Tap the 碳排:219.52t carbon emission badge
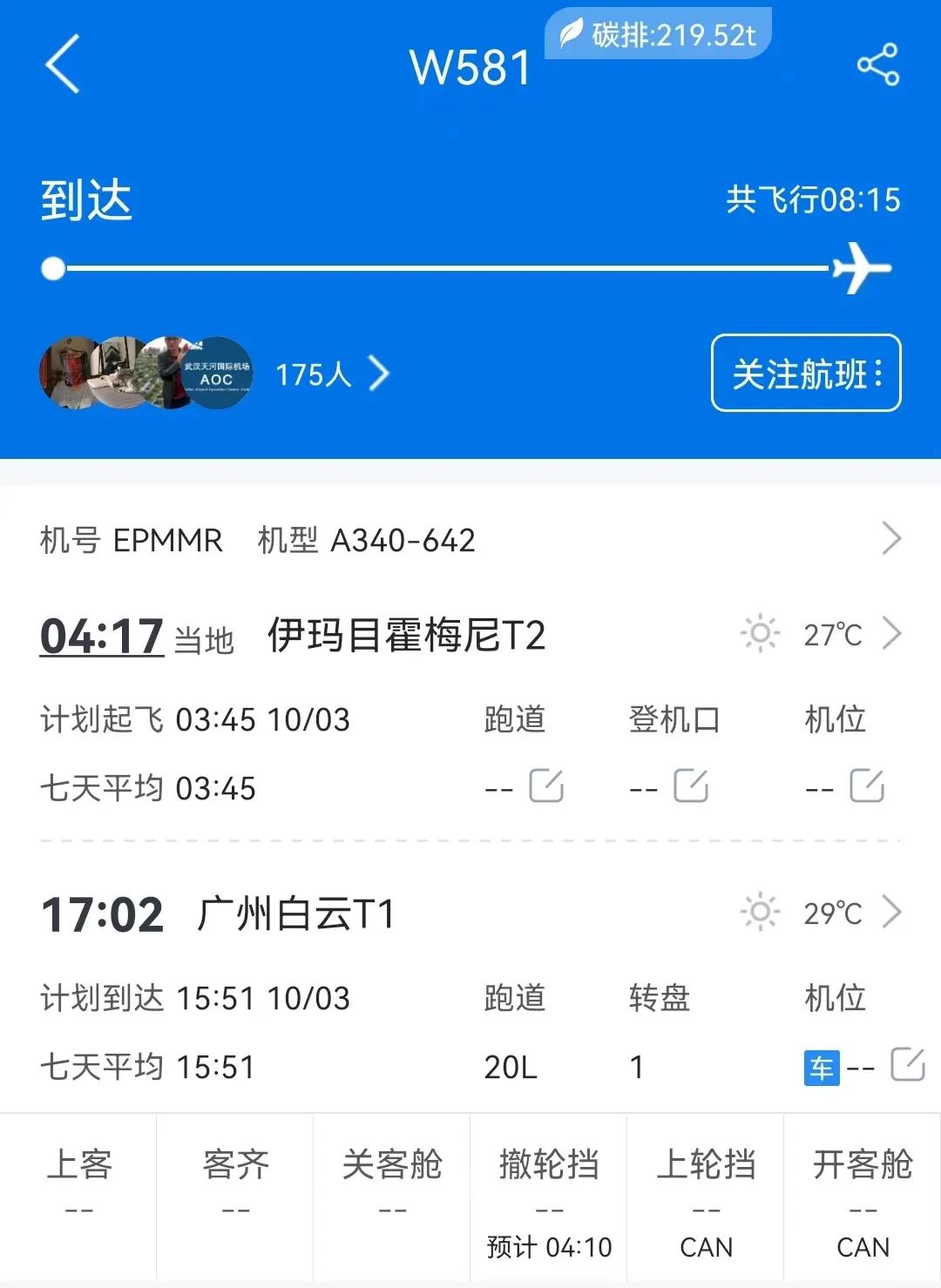The height and width of the screenshot is (1288, 941). (659, 35)
